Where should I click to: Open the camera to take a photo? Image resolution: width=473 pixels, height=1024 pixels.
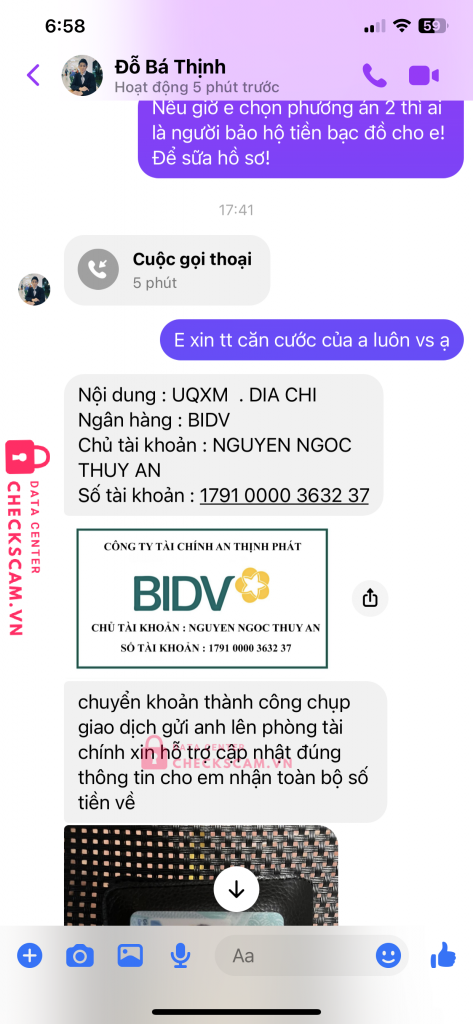coord(80,957)
